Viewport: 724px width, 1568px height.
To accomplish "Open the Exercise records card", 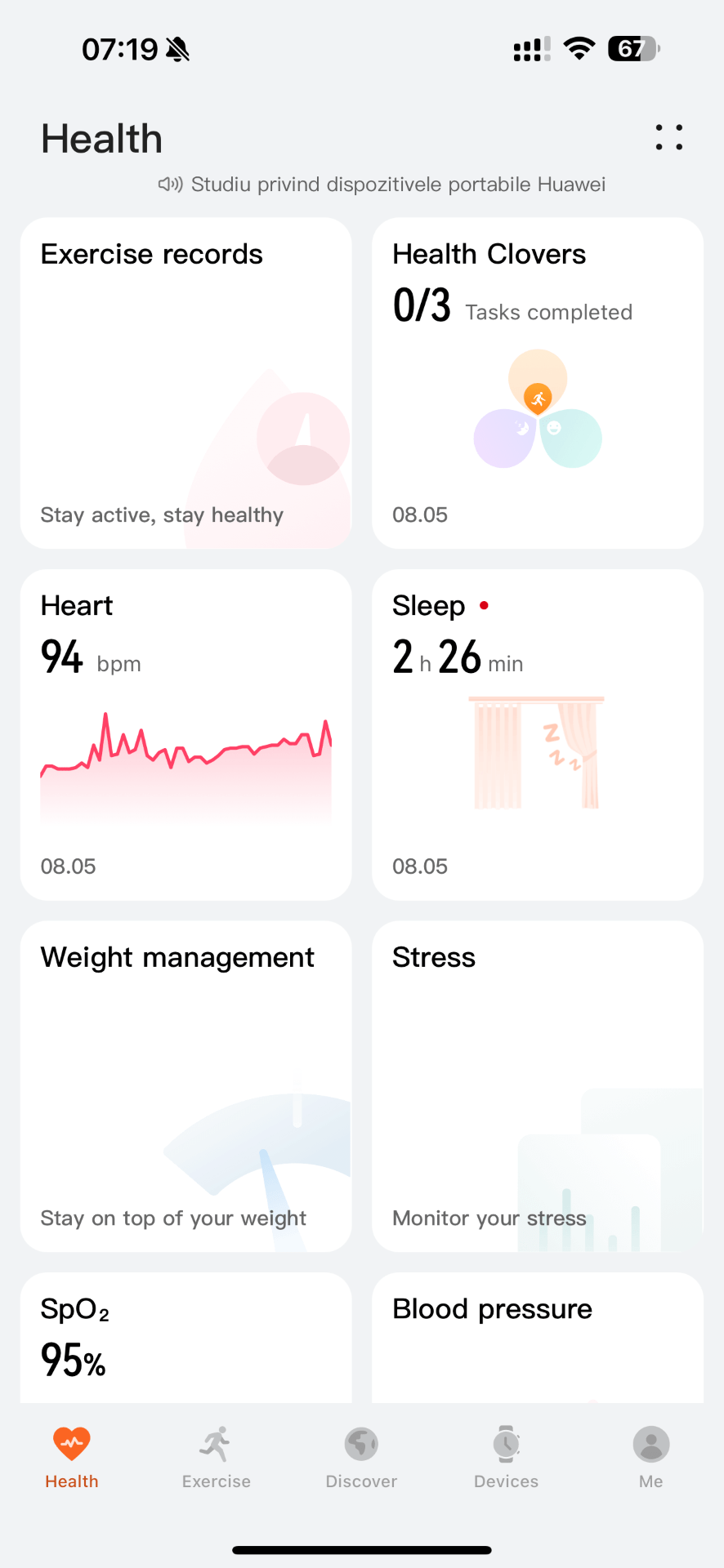I will pyautogui.click(x=186, y=382).
